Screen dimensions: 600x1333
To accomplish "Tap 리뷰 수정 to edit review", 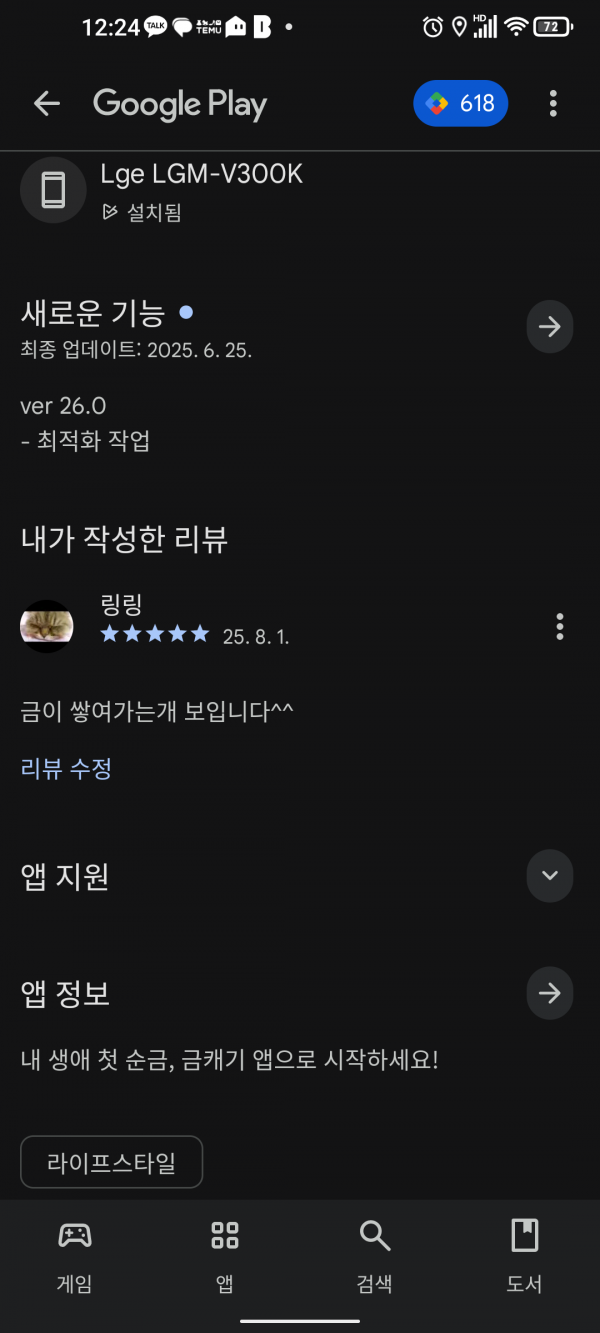I will [66, 769].
